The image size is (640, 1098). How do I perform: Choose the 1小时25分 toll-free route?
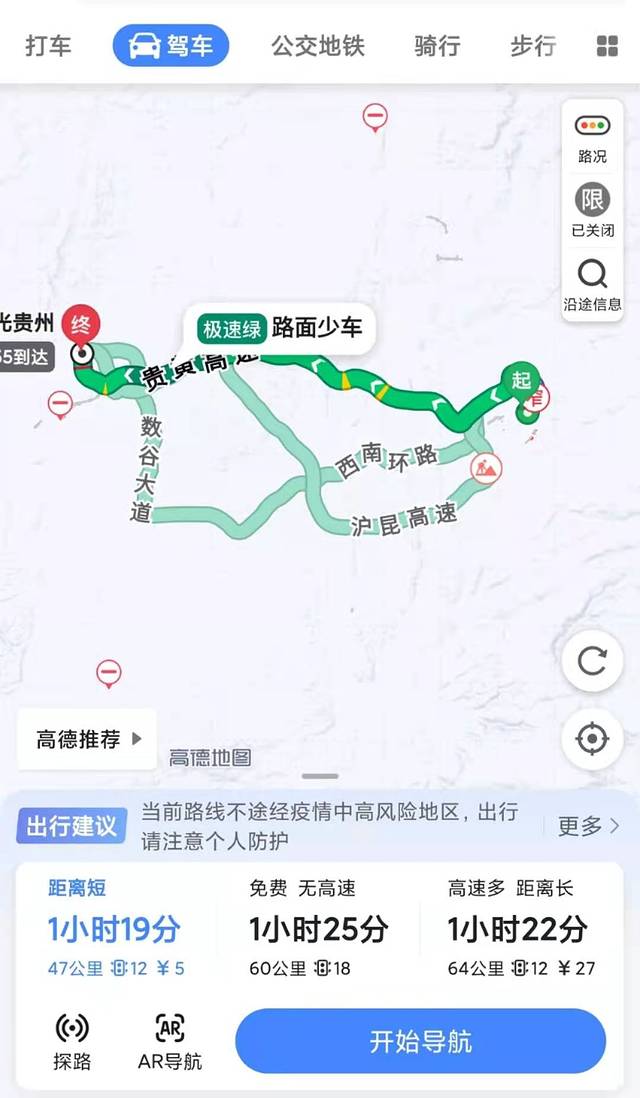[x=318, y=929]
